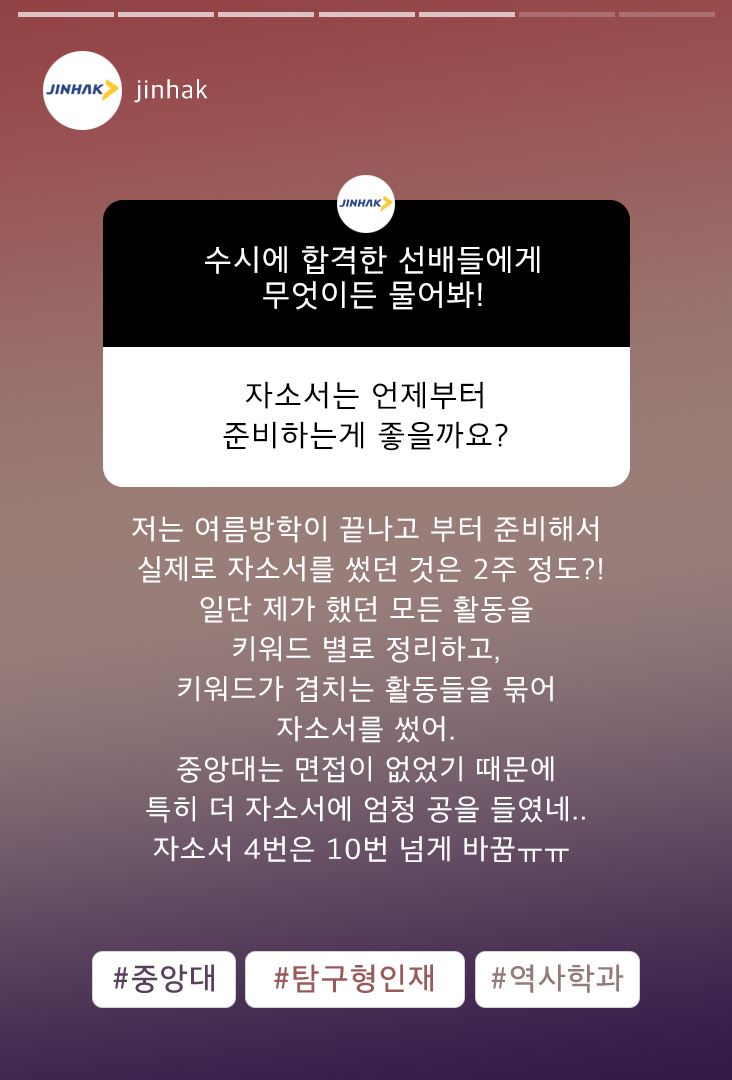Image resolution: width=732 pixels, height=1080 pixels.
Task: Open the #탐구형인재 hashtag
Action: point(355,979)
